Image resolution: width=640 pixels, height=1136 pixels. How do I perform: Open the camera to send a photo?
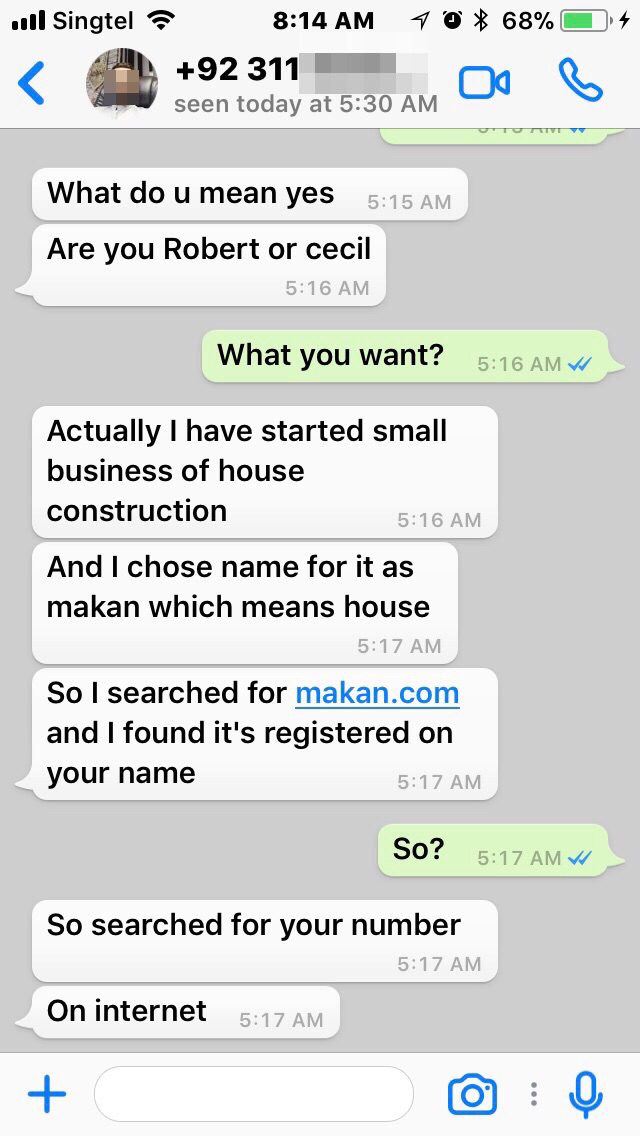[x=471, y=1094]
